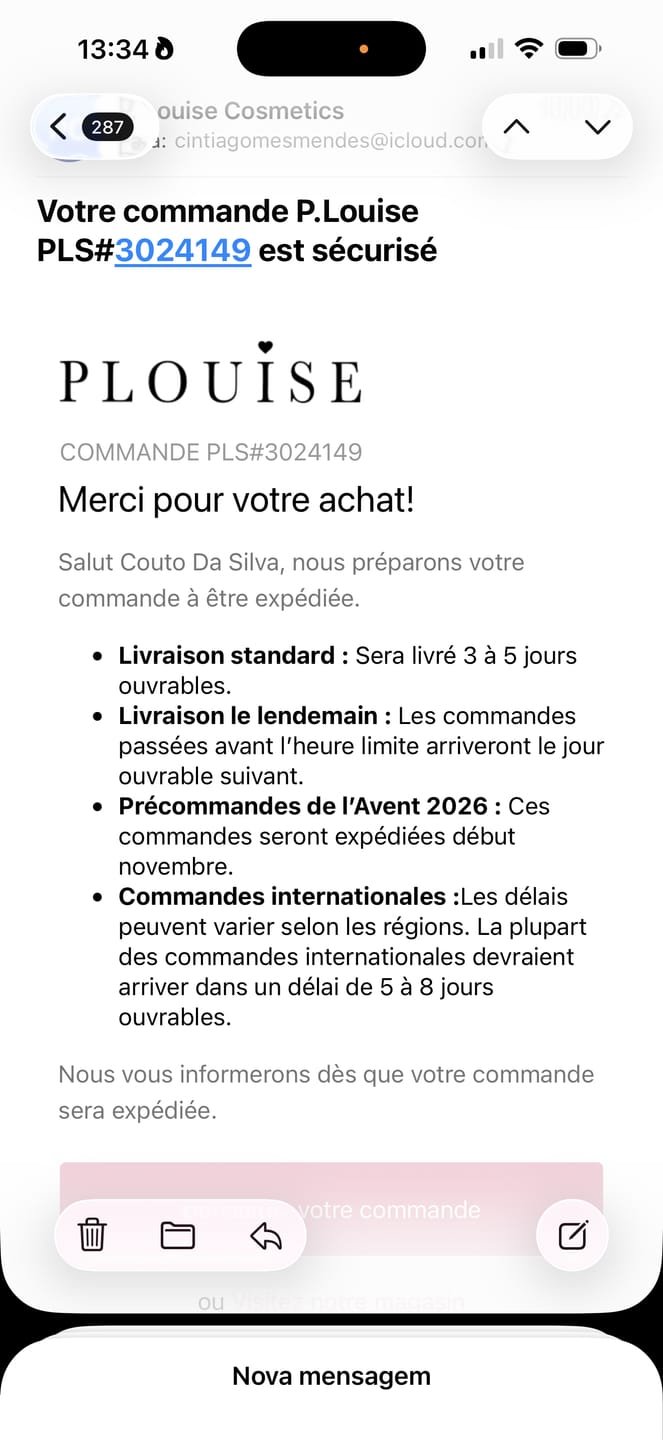
Task: Open order number link 3024149
Action: [183, 249]
